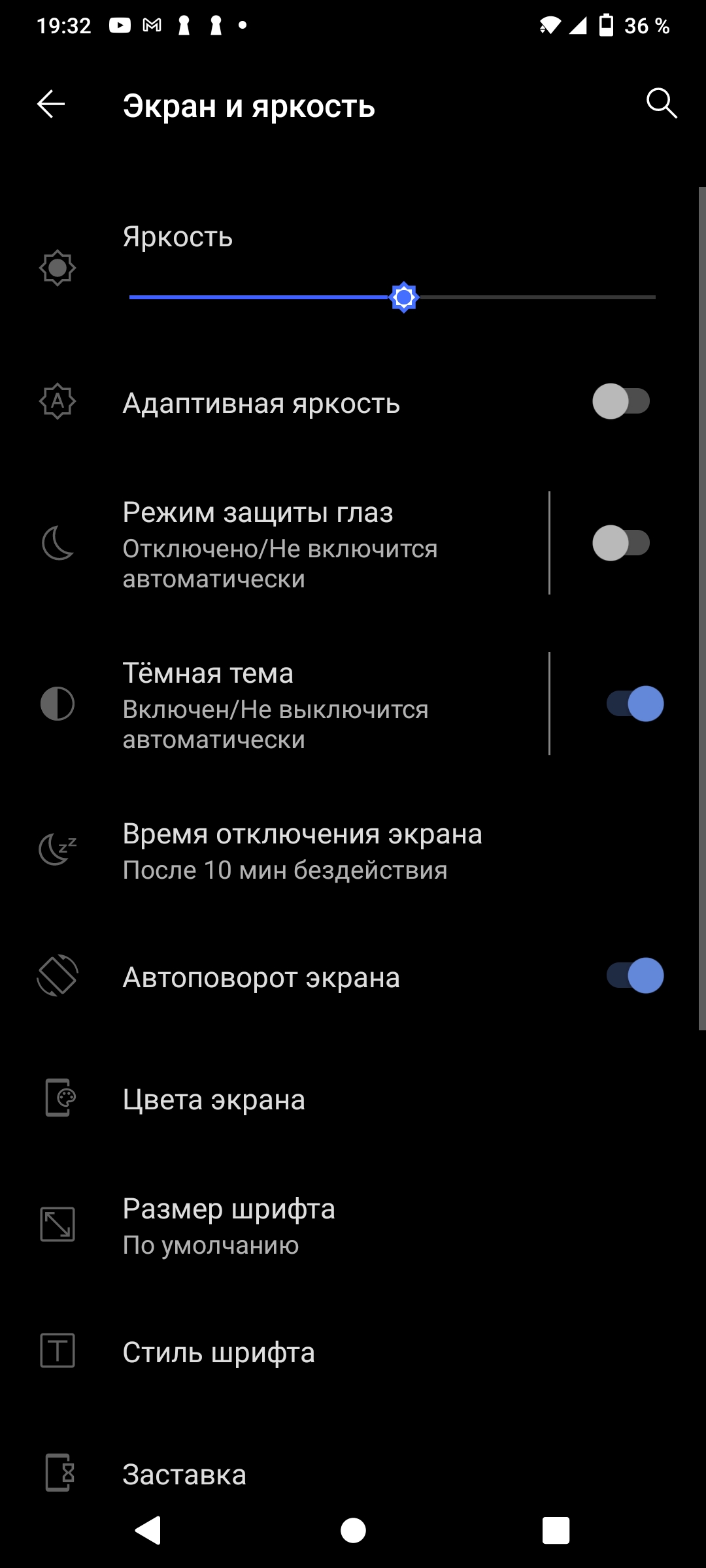Turn off Автоповорот экрана
The image size is (706, 1568).
pos(635,976)
